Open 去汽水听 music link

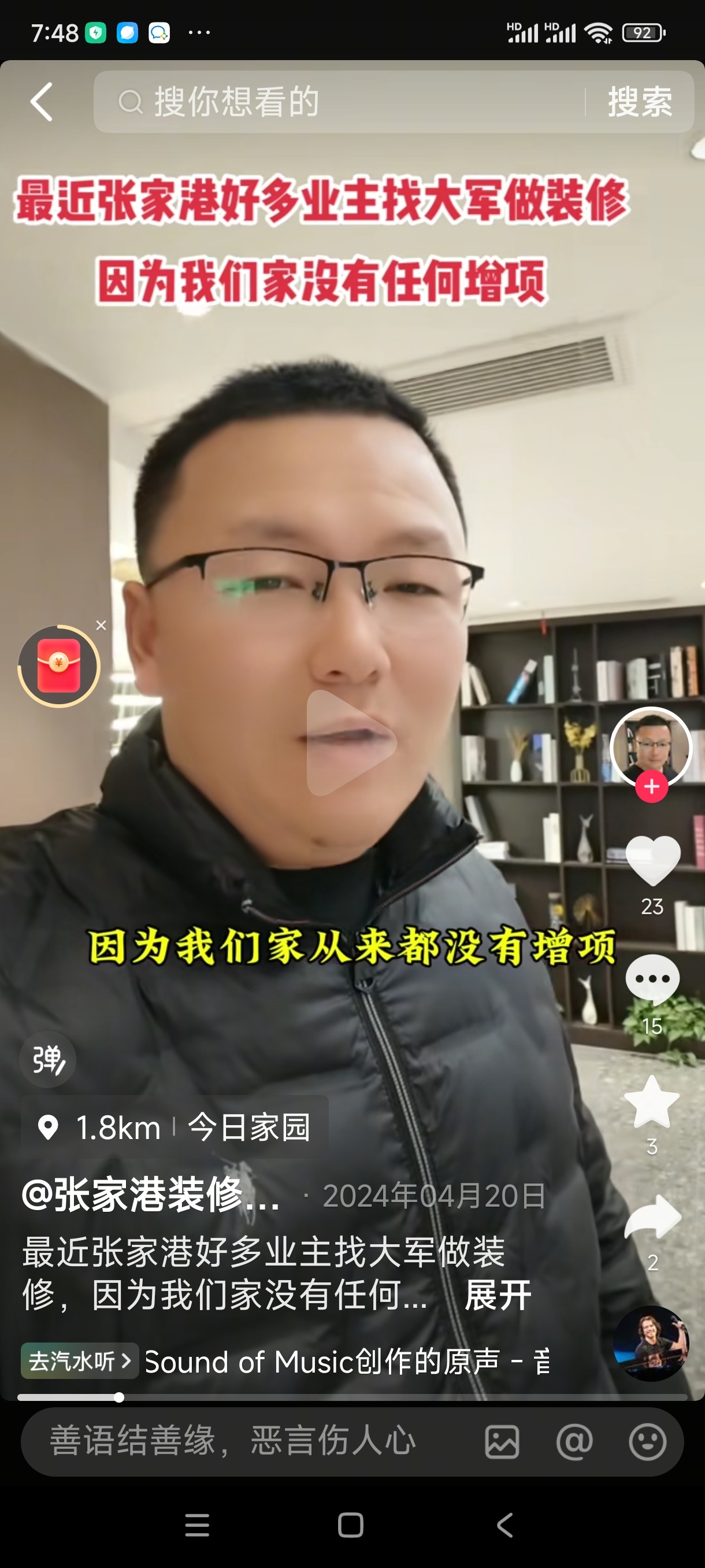tap(80, 1360)
